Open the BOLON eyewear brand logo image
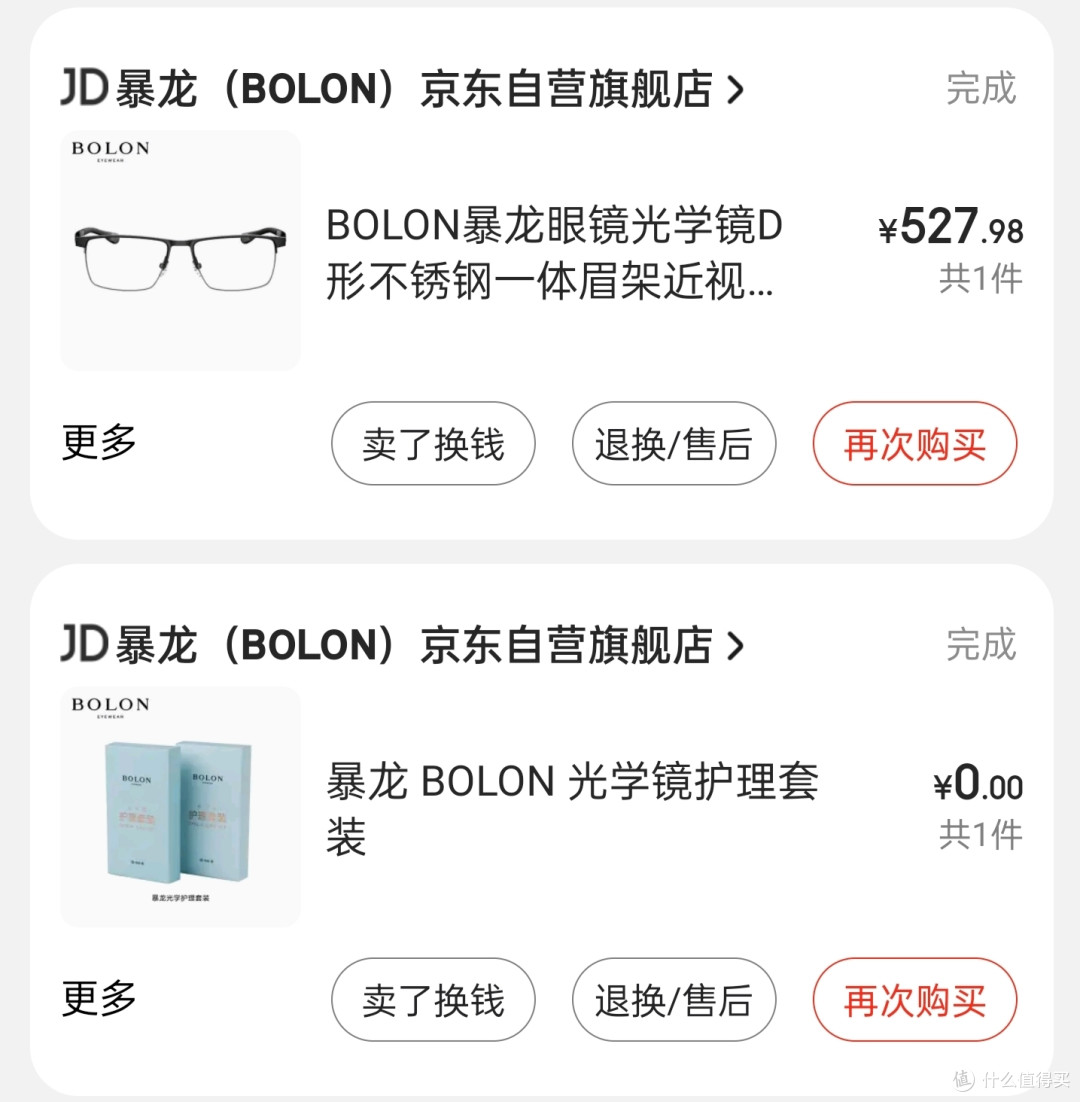 110,148
